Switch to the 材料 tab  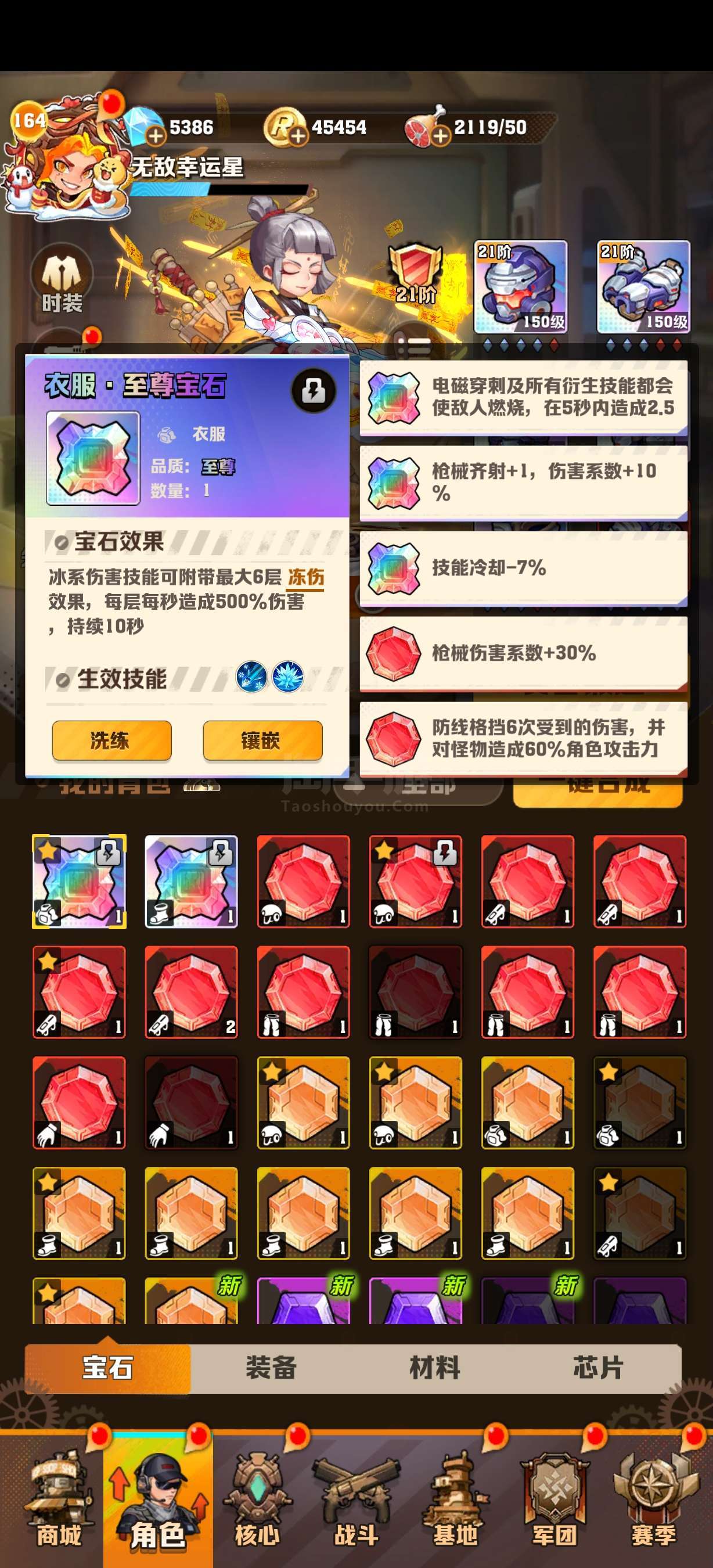tap(434, 1368)
